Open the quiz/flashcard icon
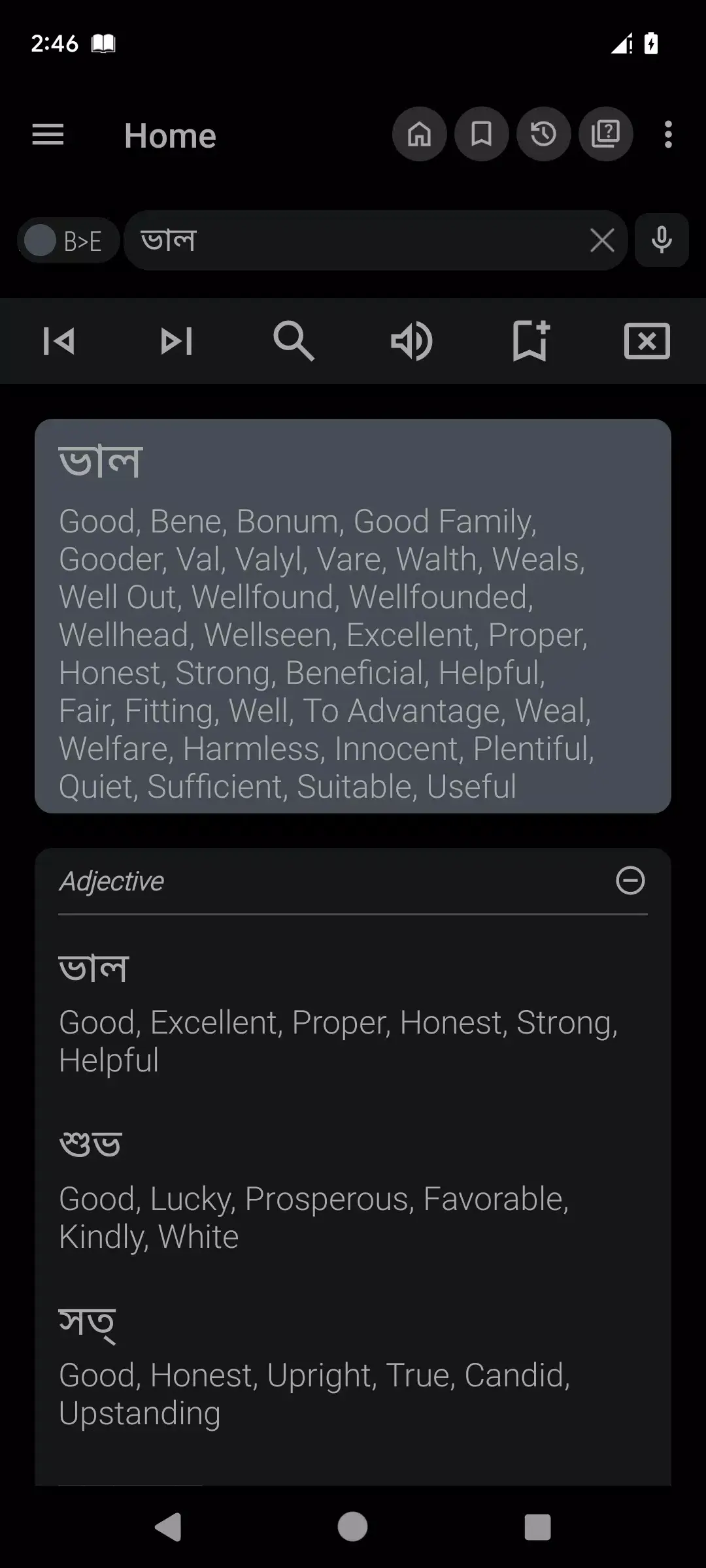Viewport: 706px width, 1568px height. (606, 135)
